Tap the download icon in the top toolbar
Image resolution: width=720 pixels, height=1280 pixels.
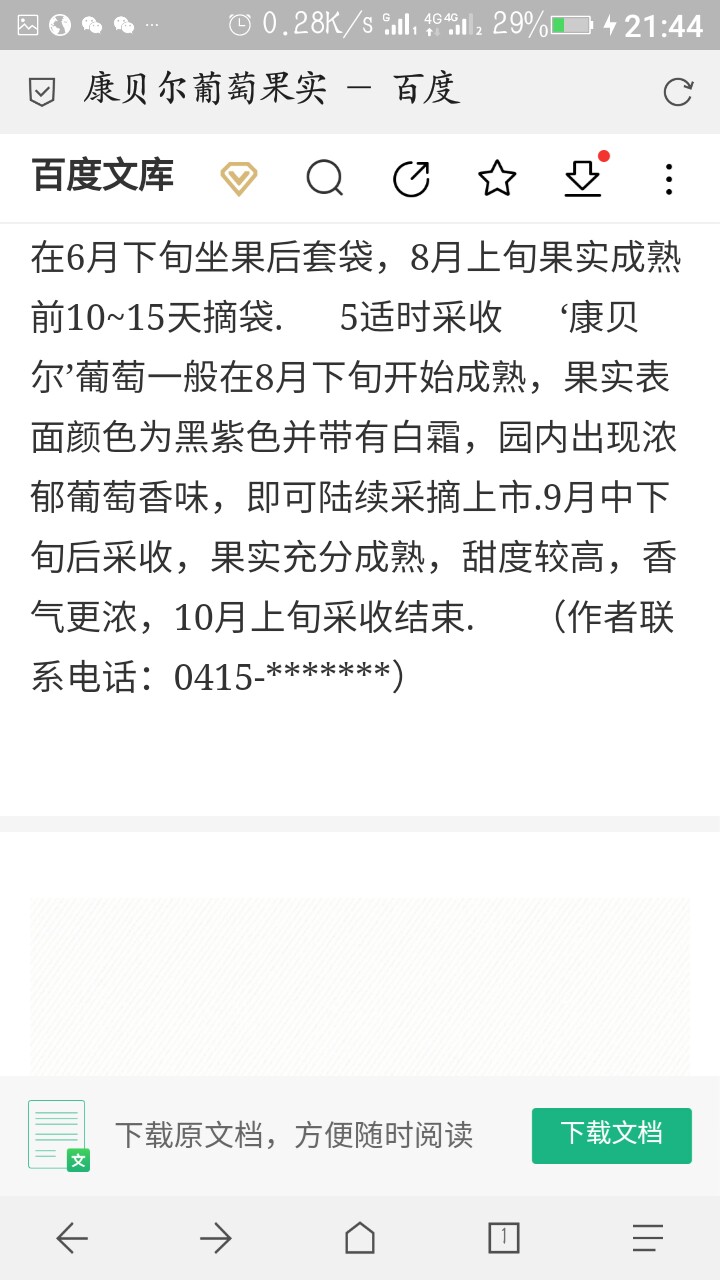pos(583,179)
